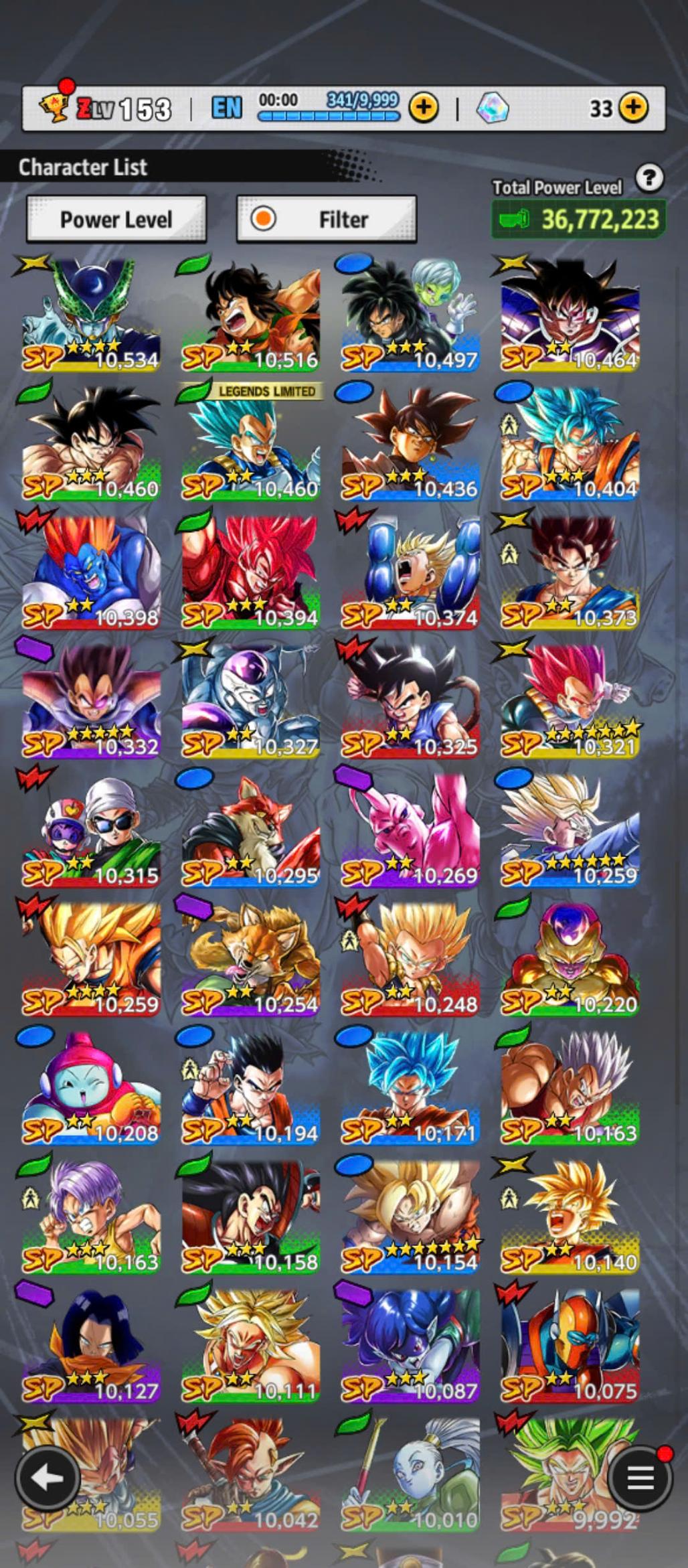Open the hamburger menu button
This screenshot has height=1568, width=688.
[x=639, y=1478]
